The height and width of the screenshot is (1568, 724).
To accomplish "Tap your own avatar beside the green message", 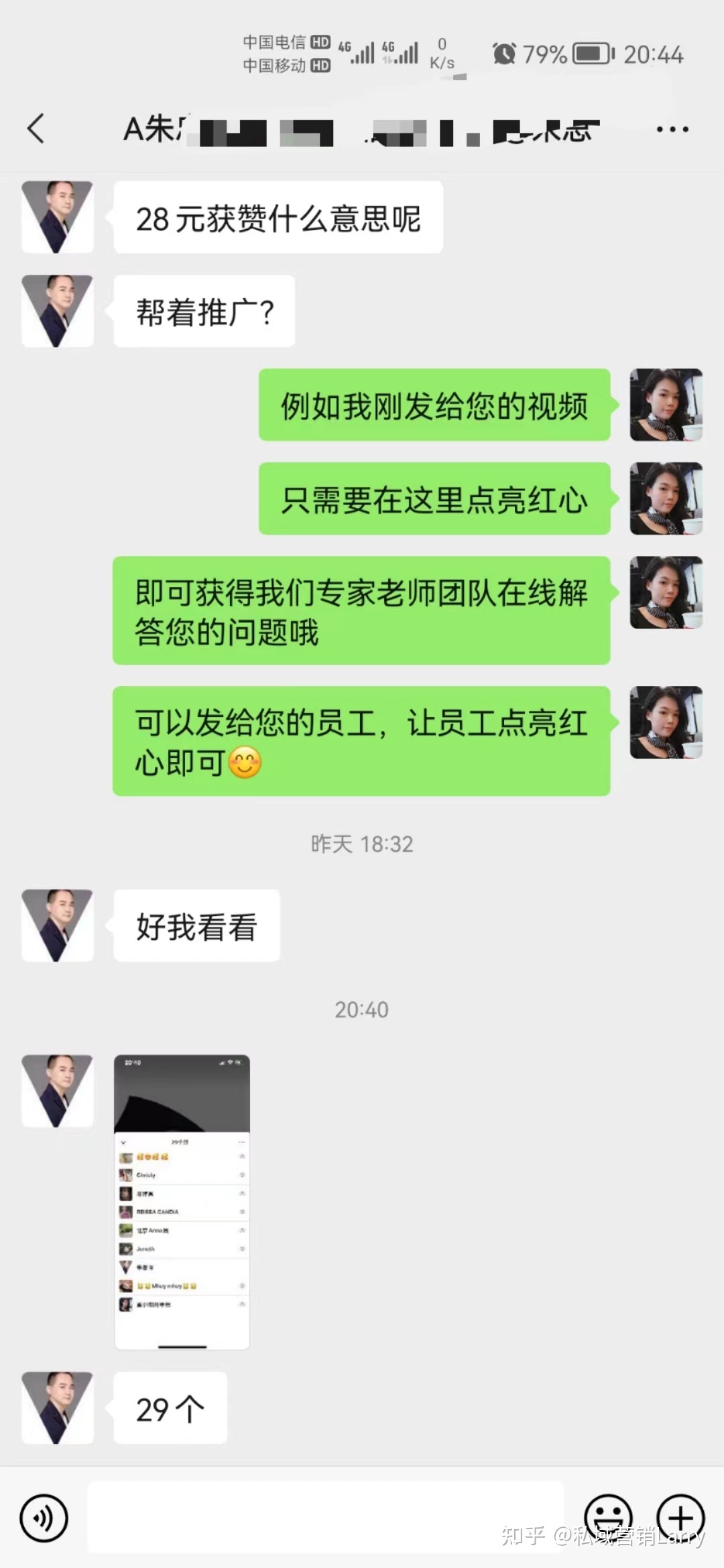I will pos(665,405).
